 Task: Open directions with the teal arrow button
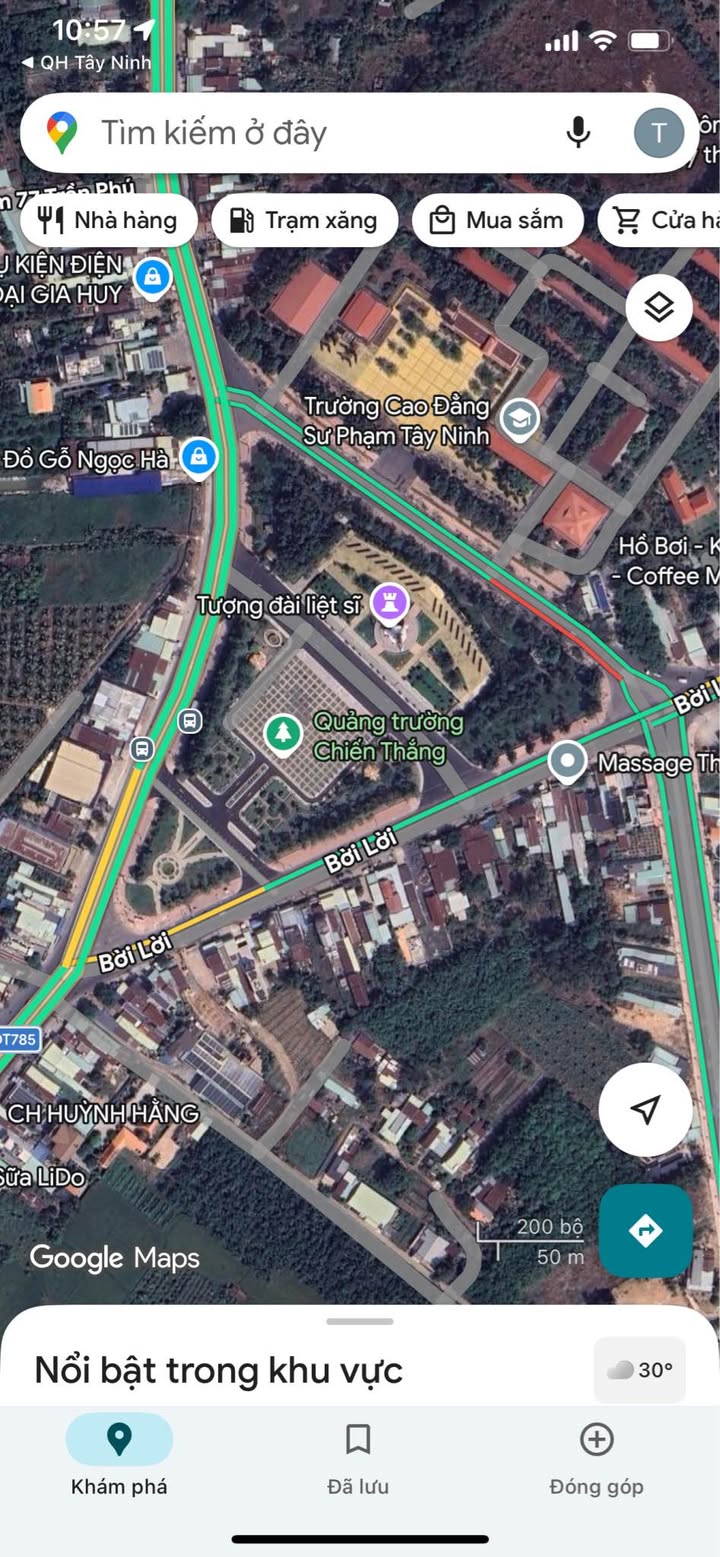(x=646, y=1230)
